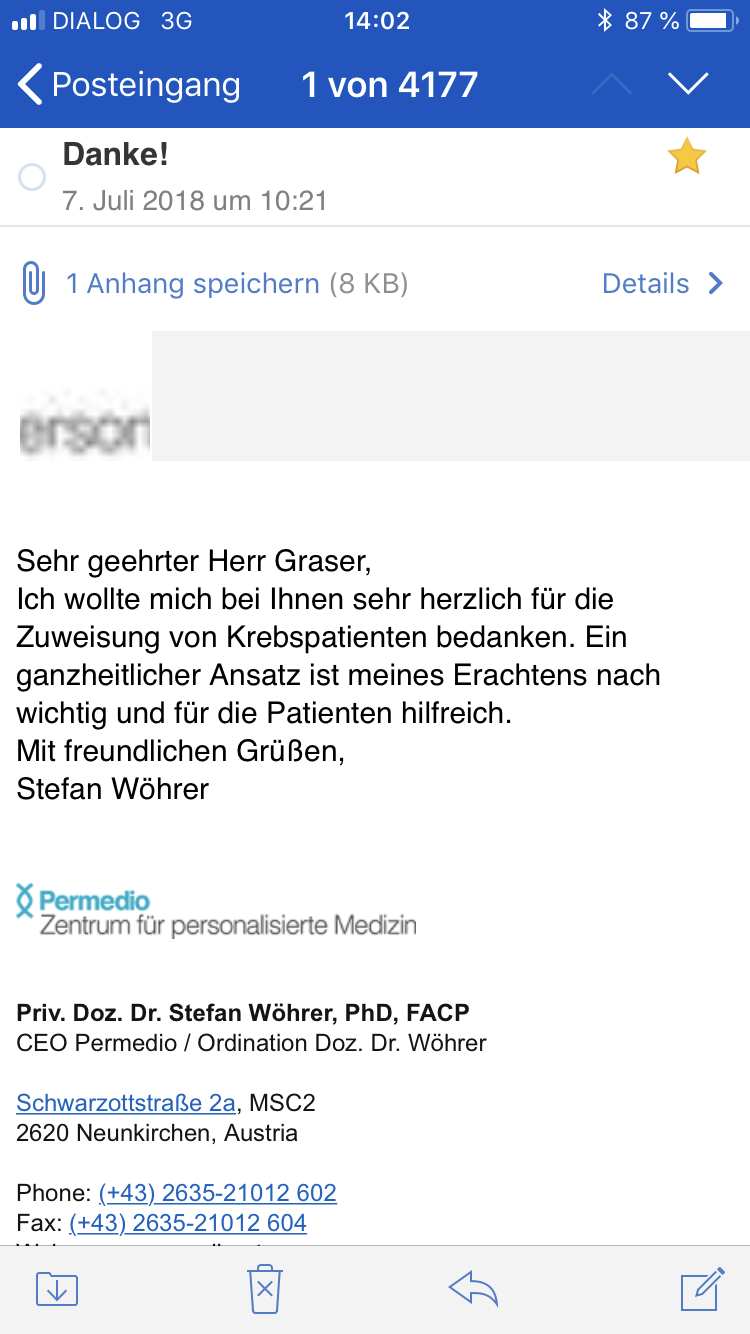
Task: Move this email to a folder
Action: coord(57,1288)
